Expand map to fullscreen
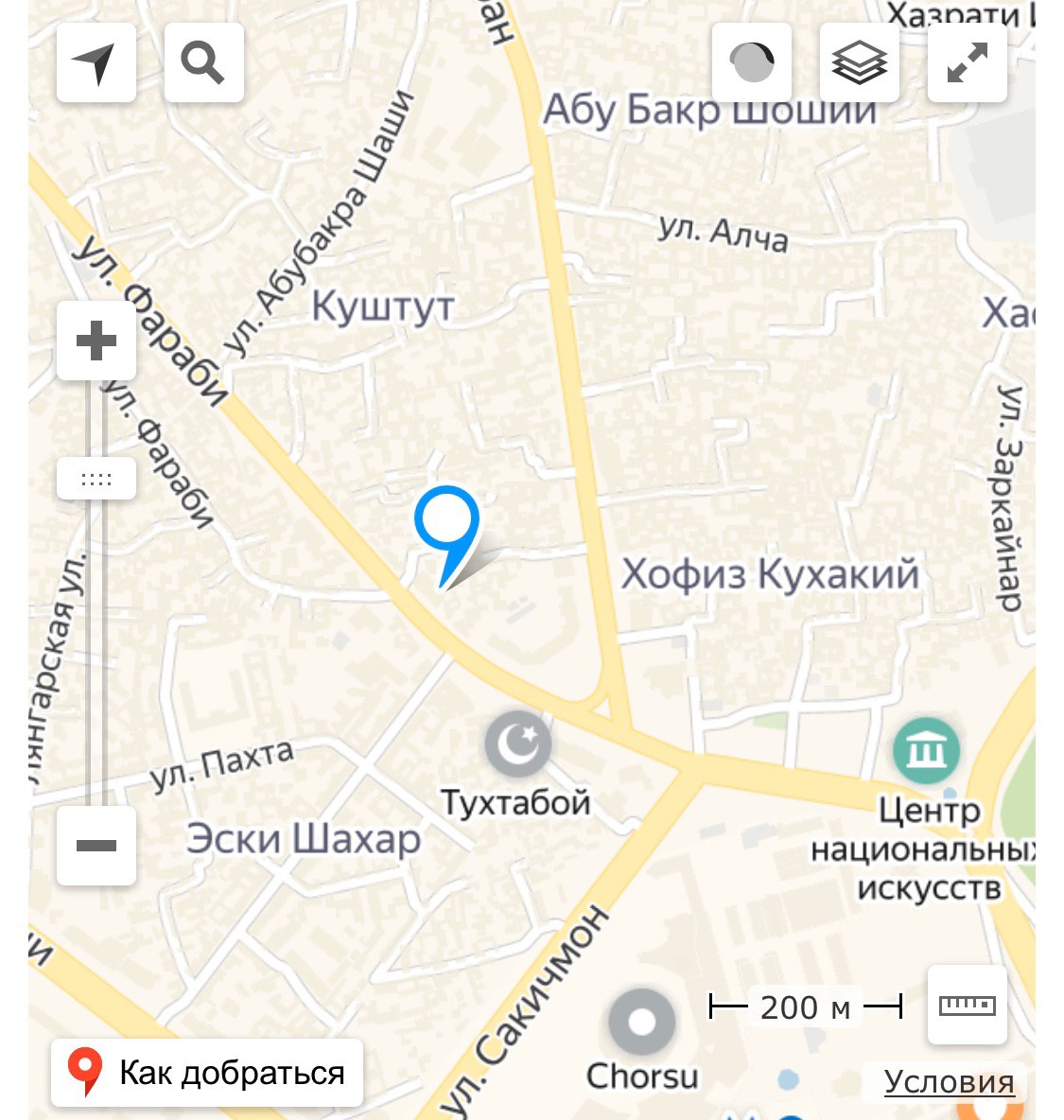The image size is (1064, 1120). coord(967,62)
